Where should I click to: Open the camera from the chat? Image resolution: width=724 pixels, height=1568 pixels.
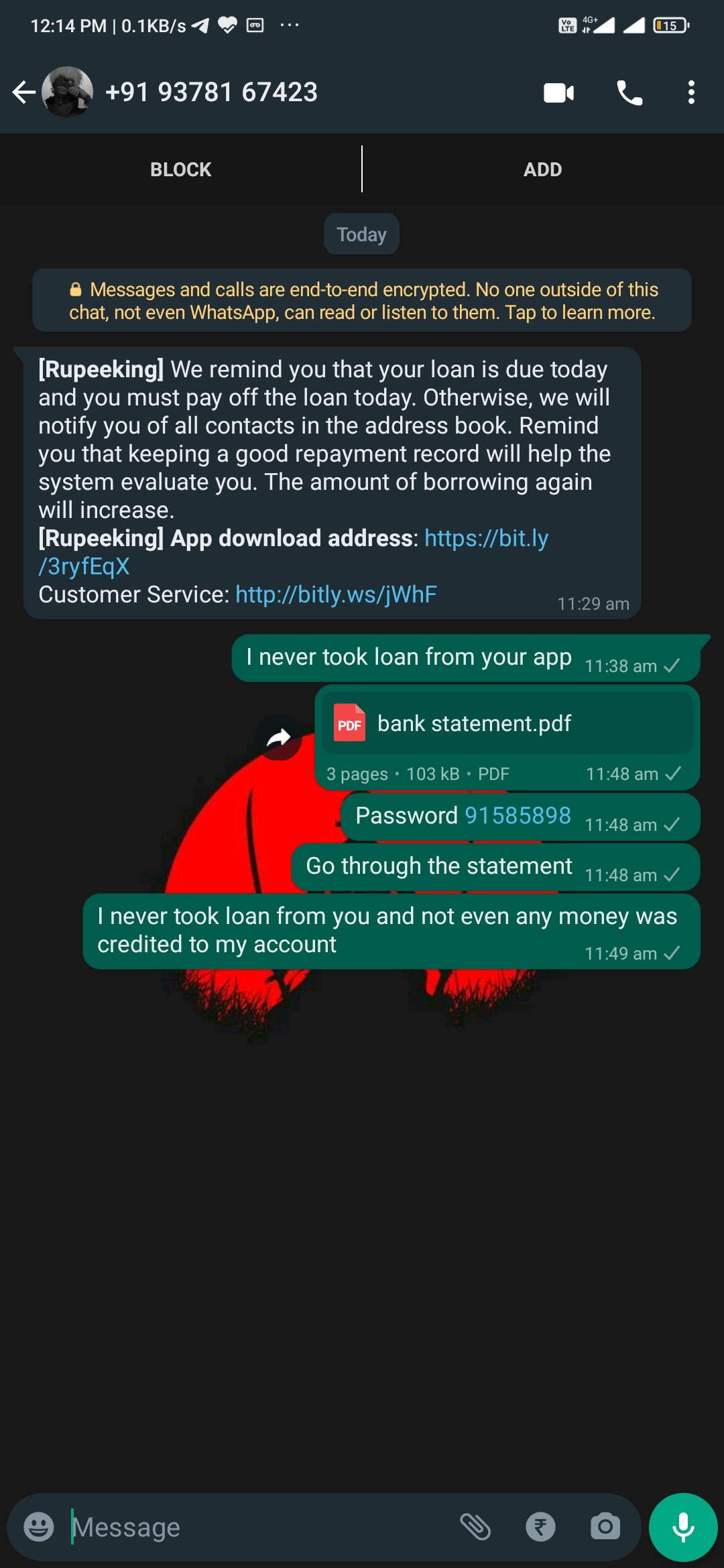[605, 1527]
